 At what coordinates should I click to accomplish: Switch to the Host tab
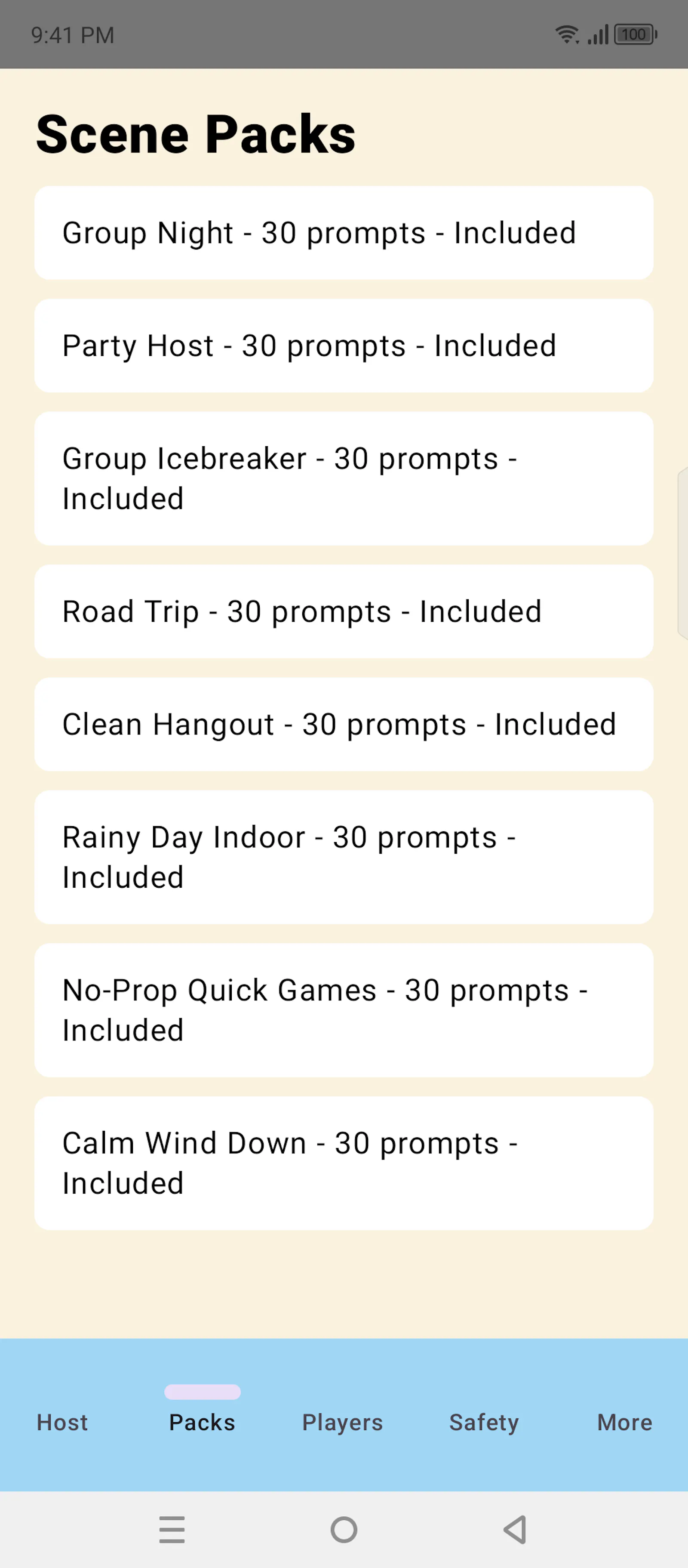(x=62, y=1415)
